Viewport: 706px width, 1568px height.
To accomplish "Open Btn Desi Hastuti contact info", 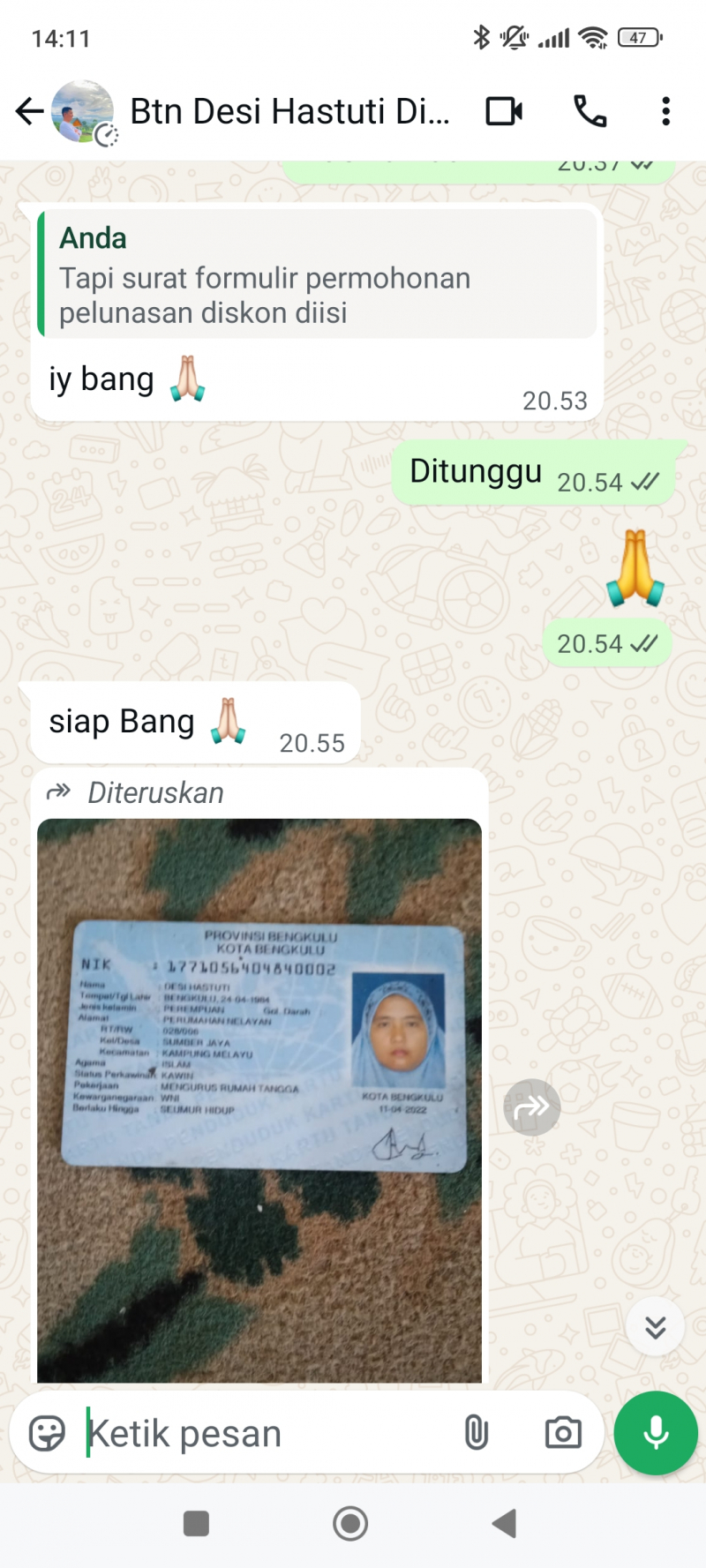I will click(289, 112).
